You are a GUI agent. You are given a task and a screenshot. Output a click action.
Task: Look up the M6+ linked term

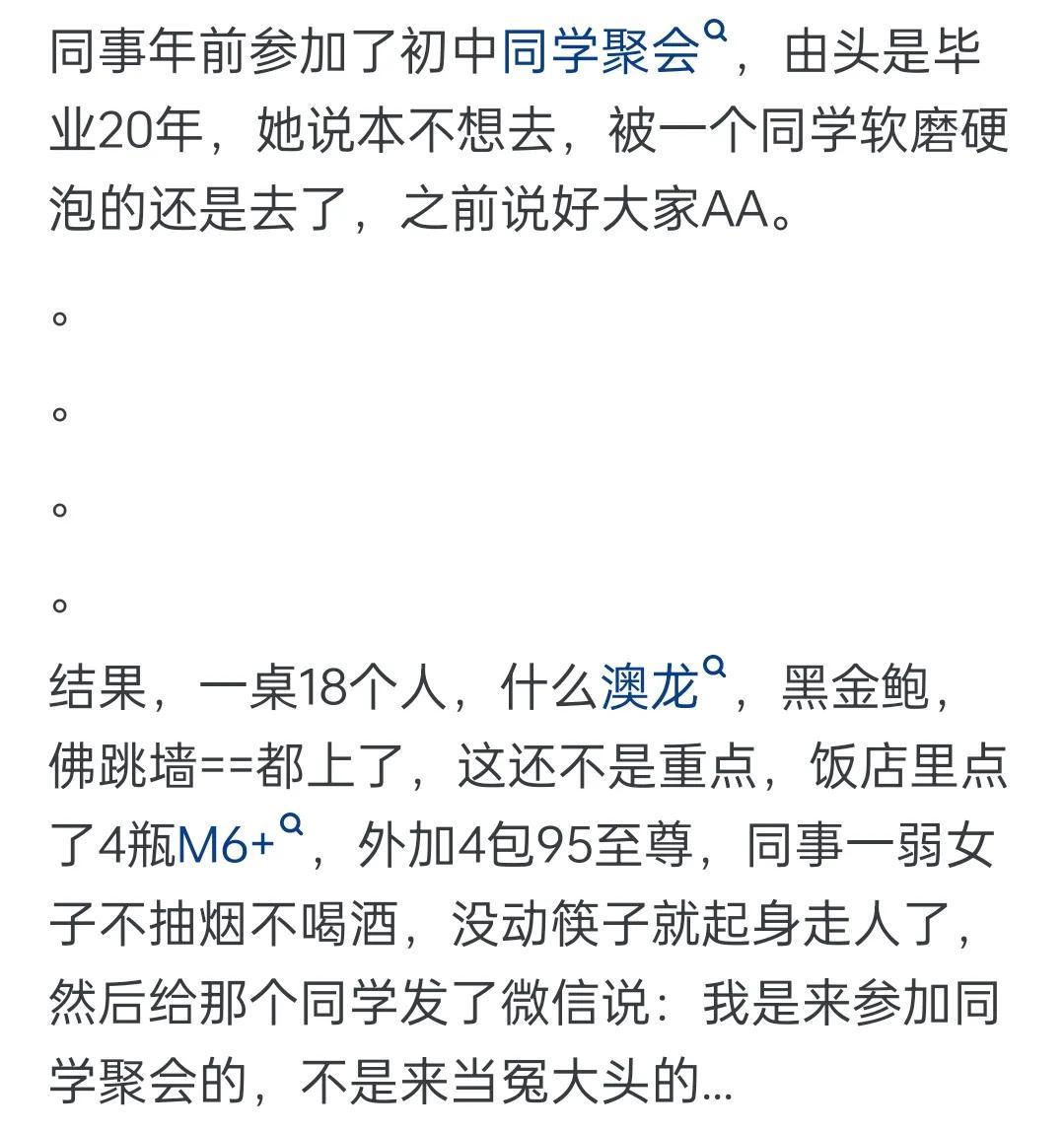(227, 847)
